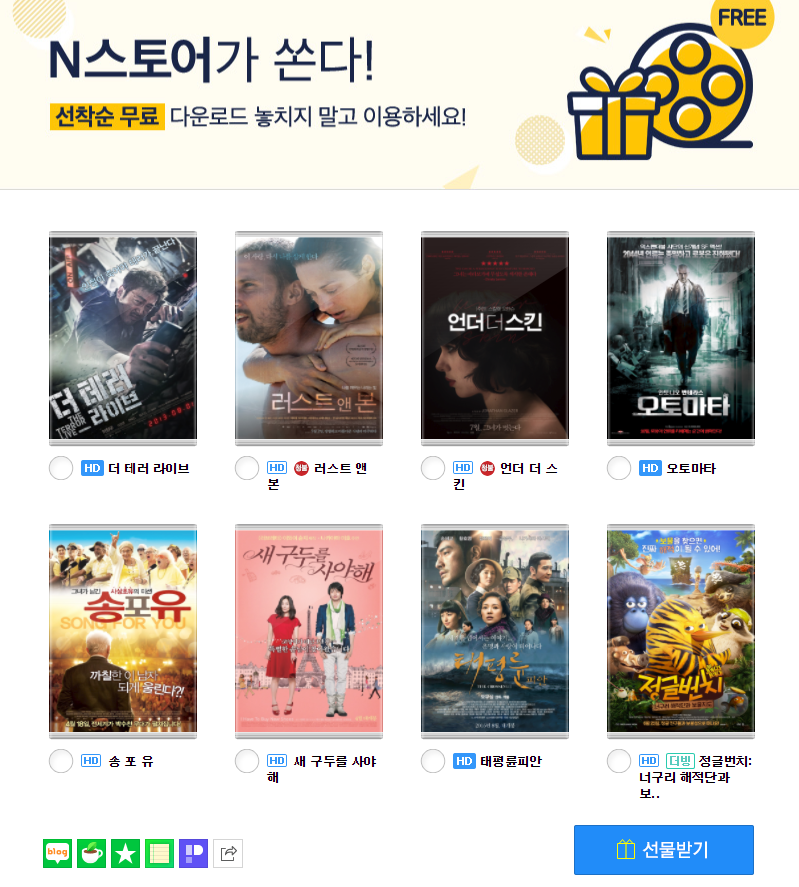Save to the yellow memo icon

pyautogui.click(x=160, y=853)
